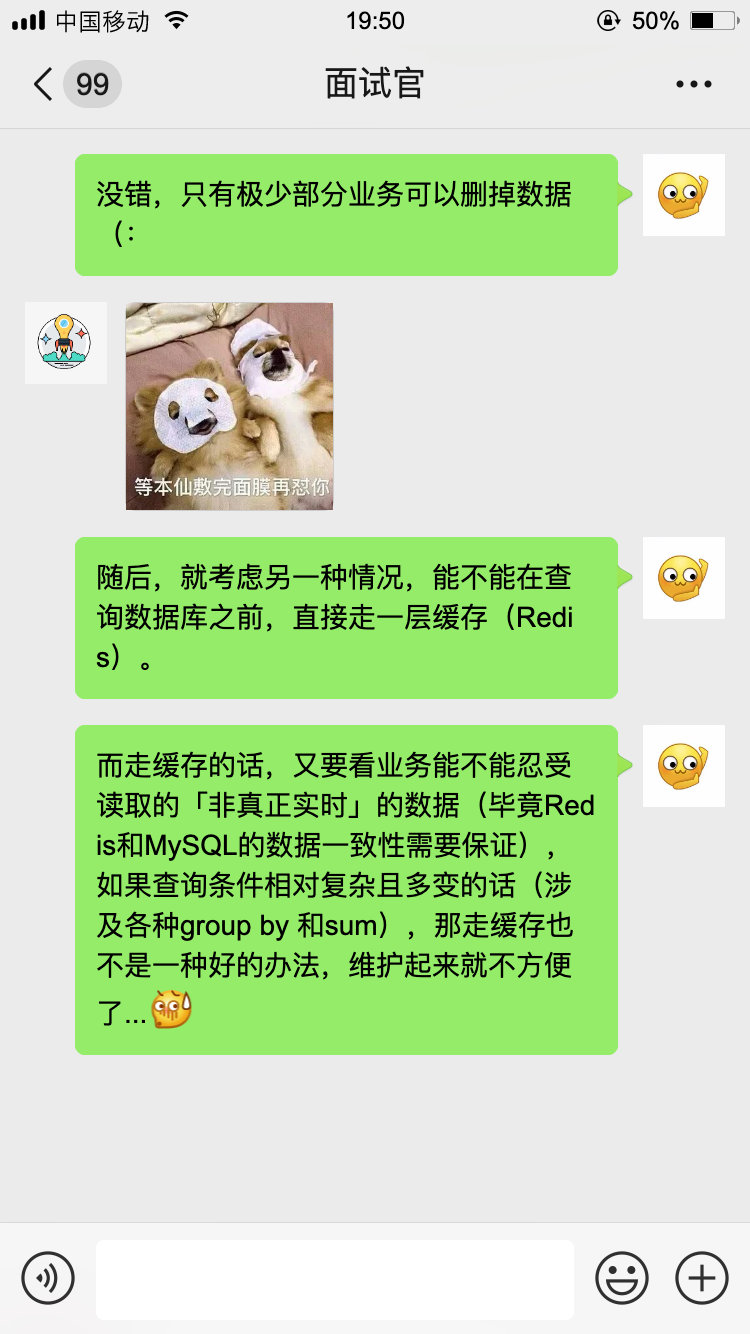Open the emoji sticker panel
The width and height of the screenshot is (750, 1334).
coord(622,1278)
